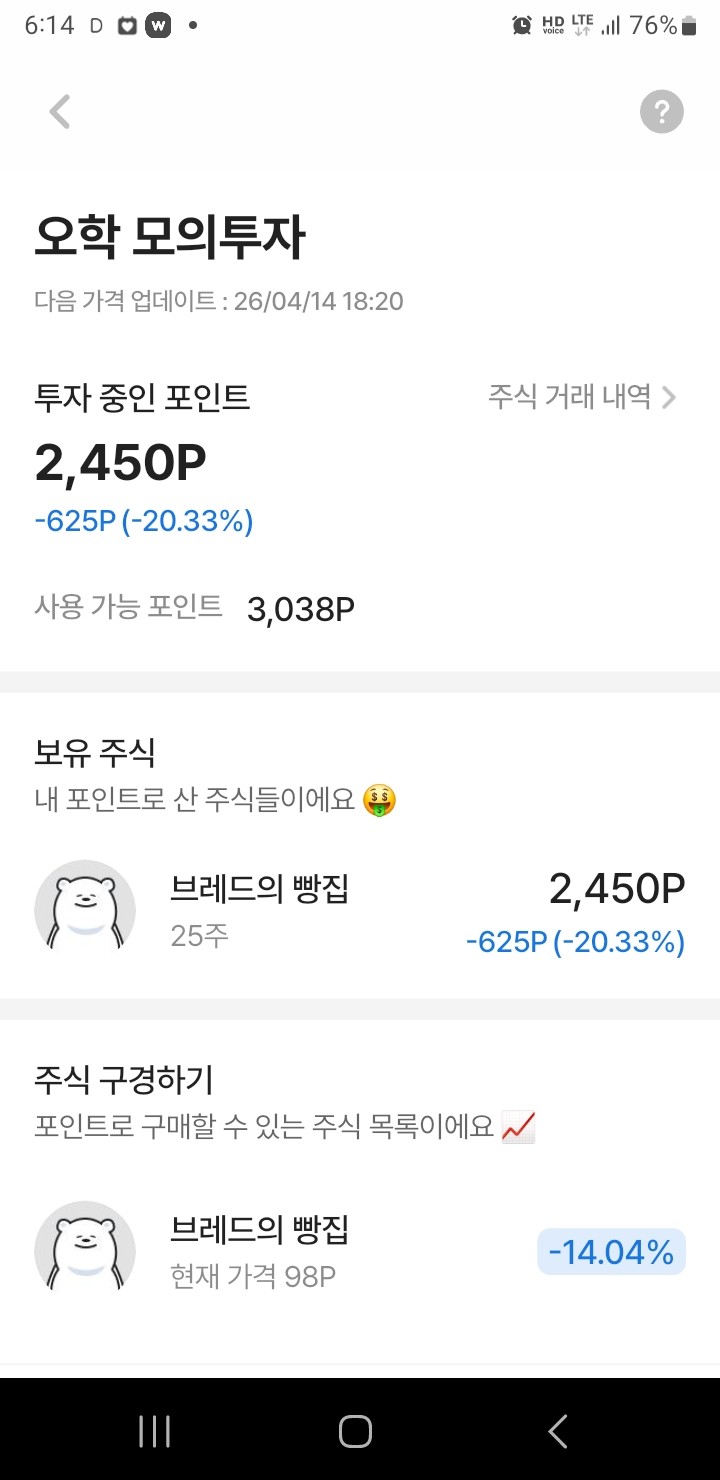Tap the LTE network indicator icon

[581, 24]
